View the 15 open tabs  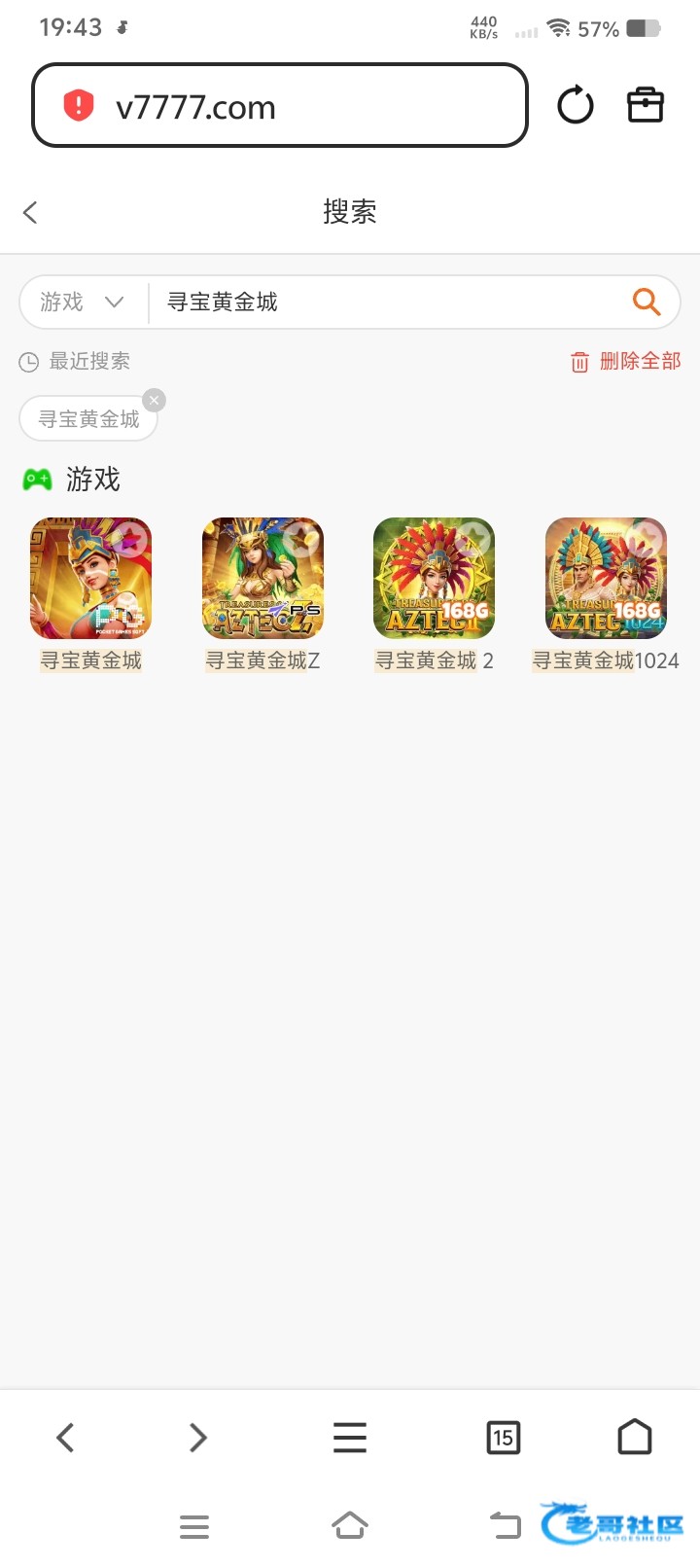click(x=503, y=1437)
